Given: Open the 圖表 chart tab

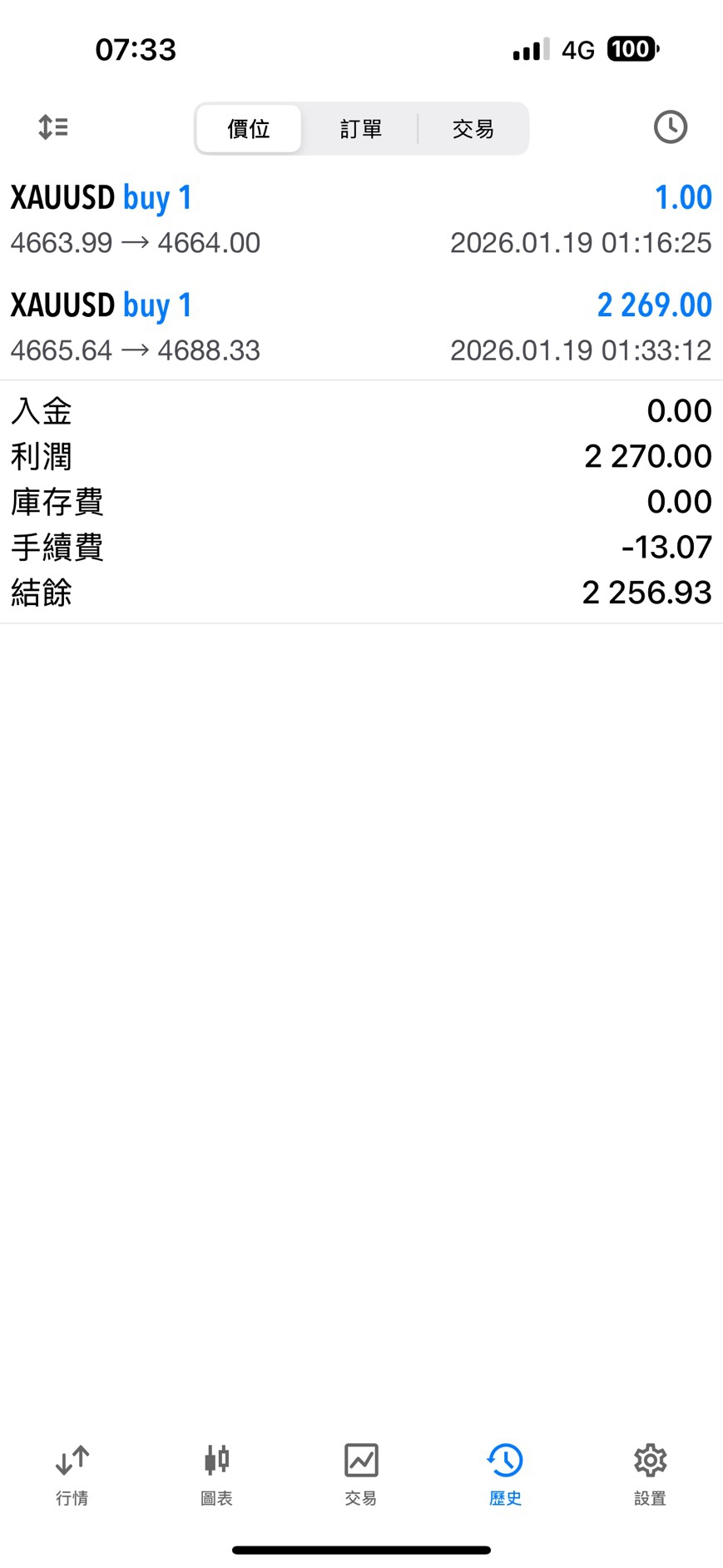Looking at the screenshot, I should coord(216,1475).
